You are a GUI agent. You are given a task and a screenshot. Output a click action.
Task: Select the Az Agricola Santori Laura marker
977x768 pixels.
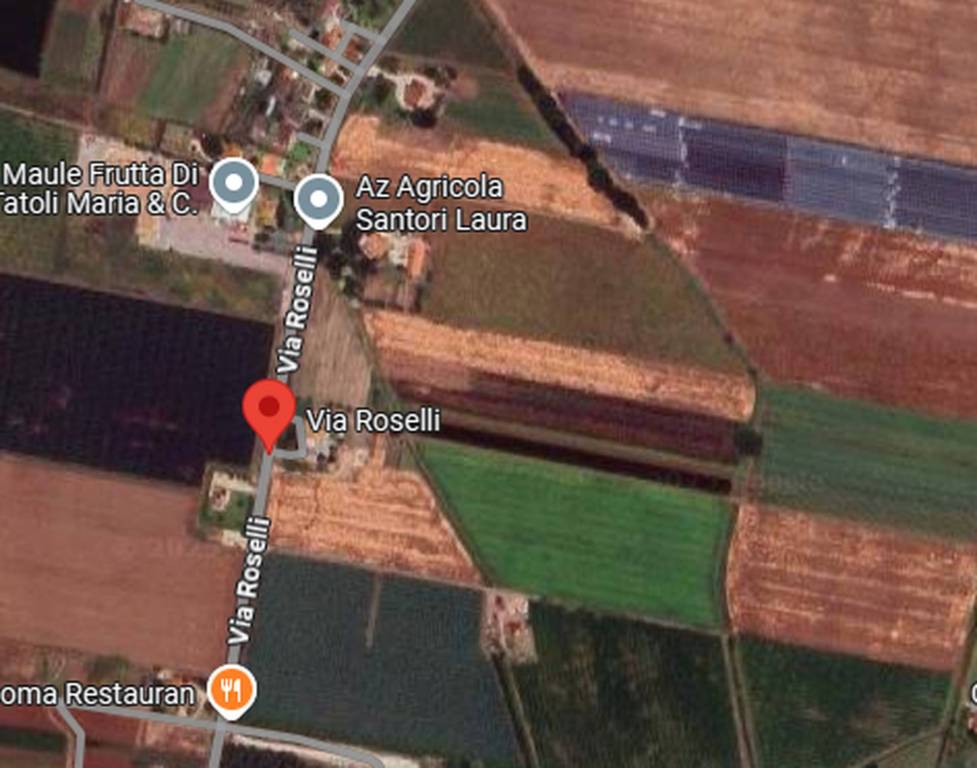click(x=319, y=200)
